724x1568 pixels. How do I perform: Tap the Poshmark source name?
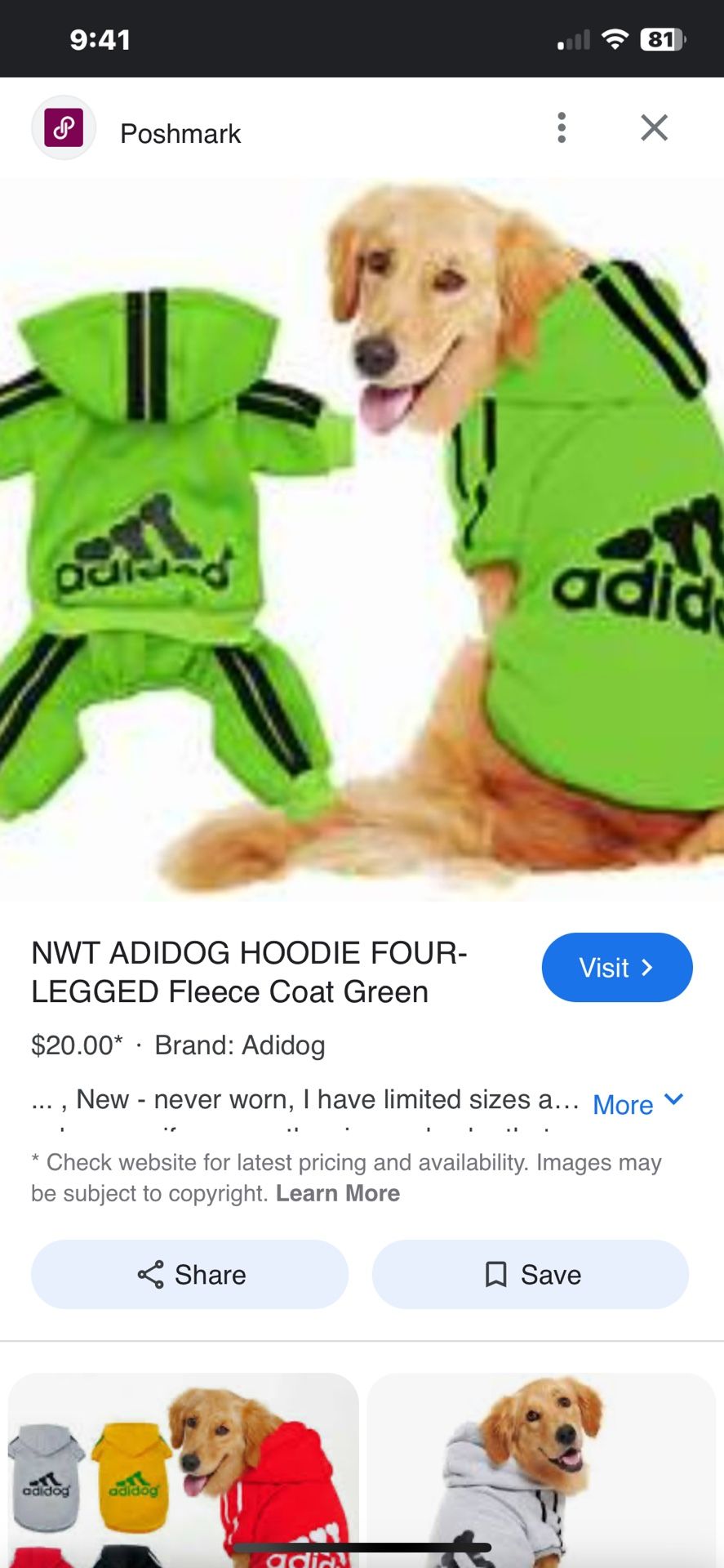coord(180,133)
